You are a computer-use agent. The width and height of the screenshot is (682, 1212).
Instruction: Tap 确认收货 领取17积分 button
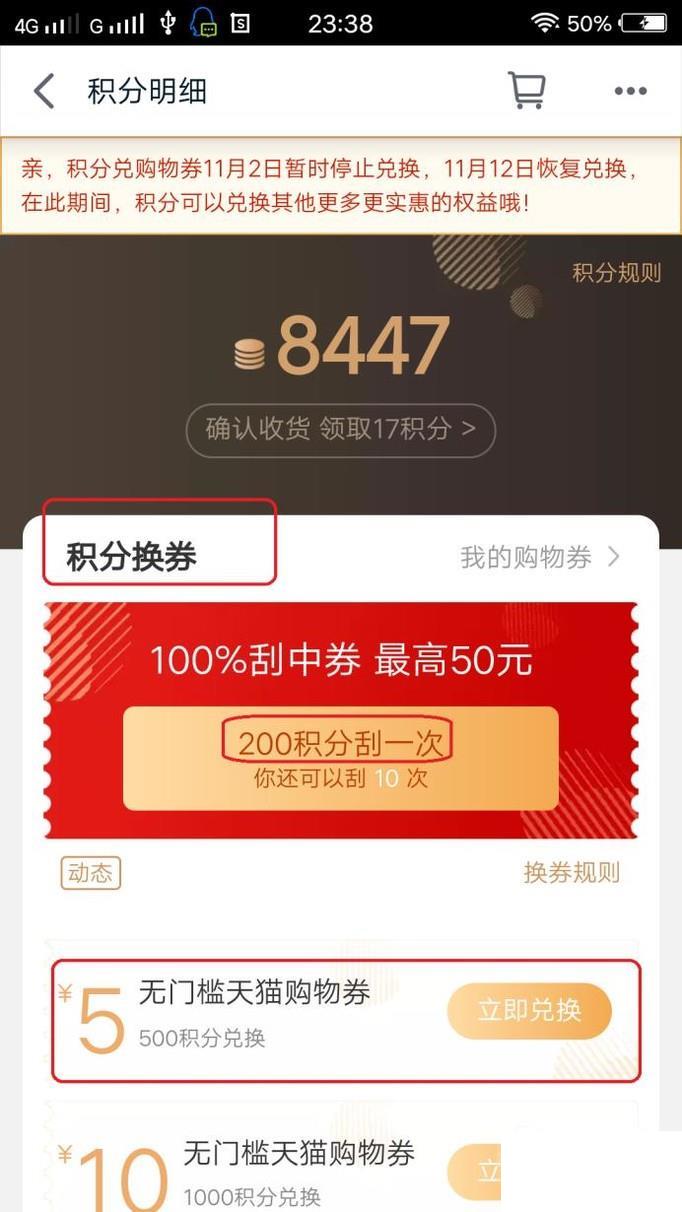tap(340, 430)
